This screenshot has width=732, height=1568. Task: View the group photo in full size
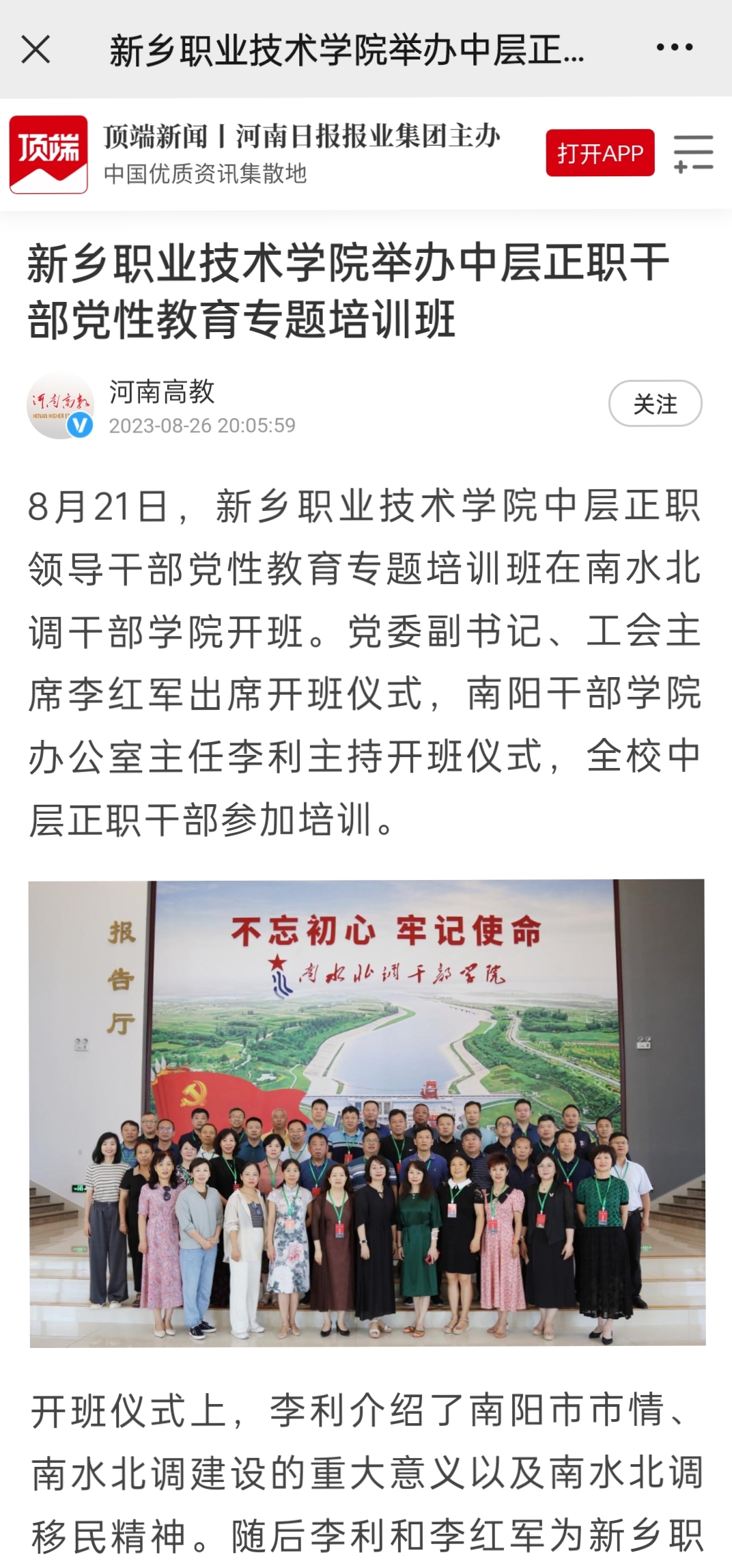pyautogui.click(x=367, y=1112)
